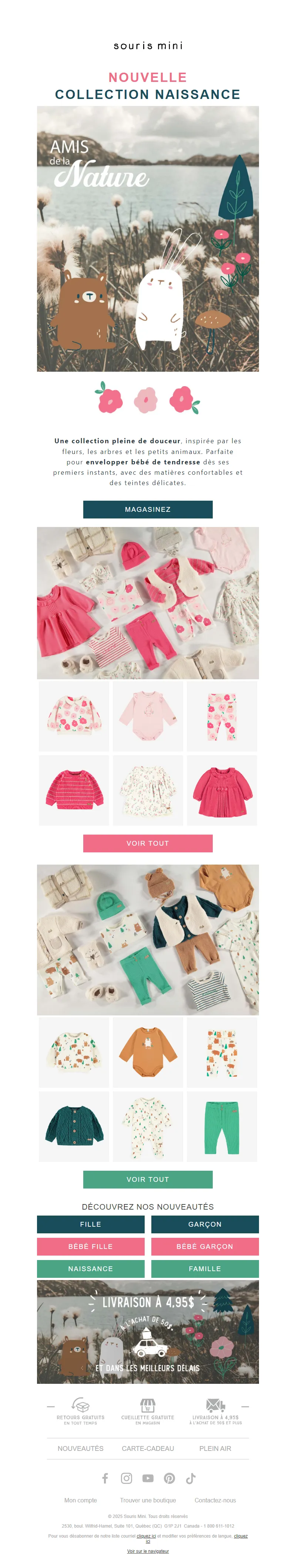Open the Pinterest page
296x1568 pixels.
point(169,1479)
